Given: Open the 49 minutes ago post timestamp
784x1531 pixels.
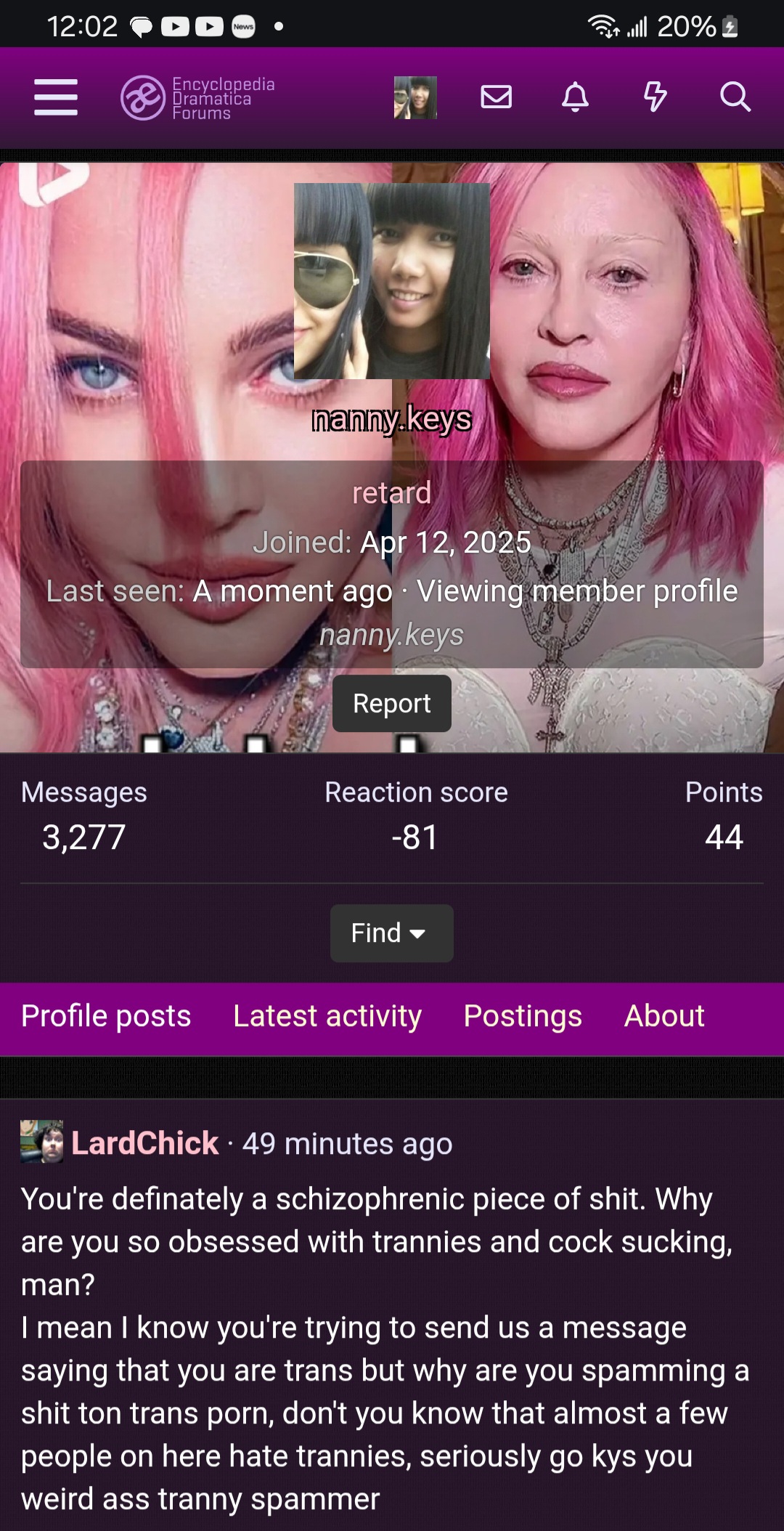Looking at the screenshot, I should pos(347,1144).
